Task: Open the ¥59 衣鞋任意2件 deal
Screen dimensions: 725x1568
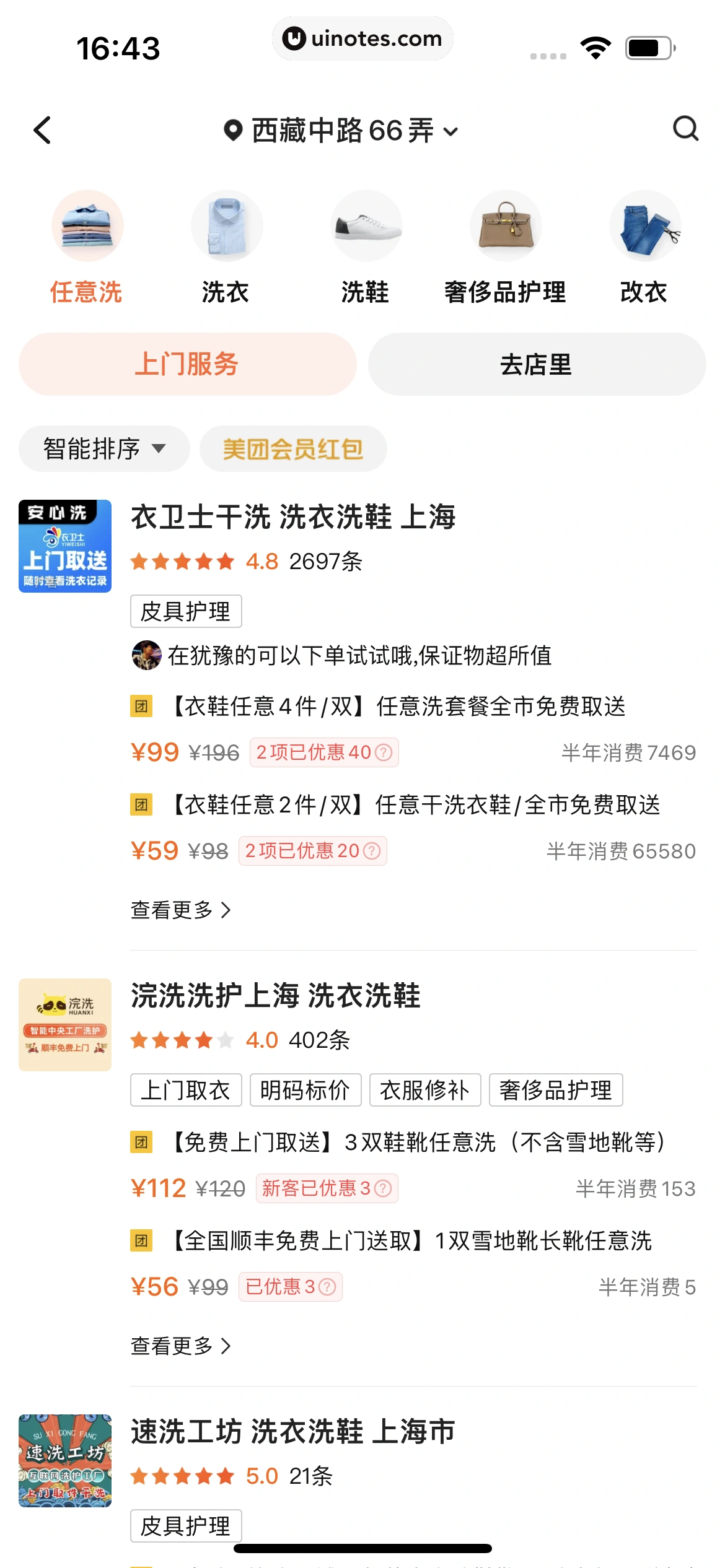Action: (415, 805)
